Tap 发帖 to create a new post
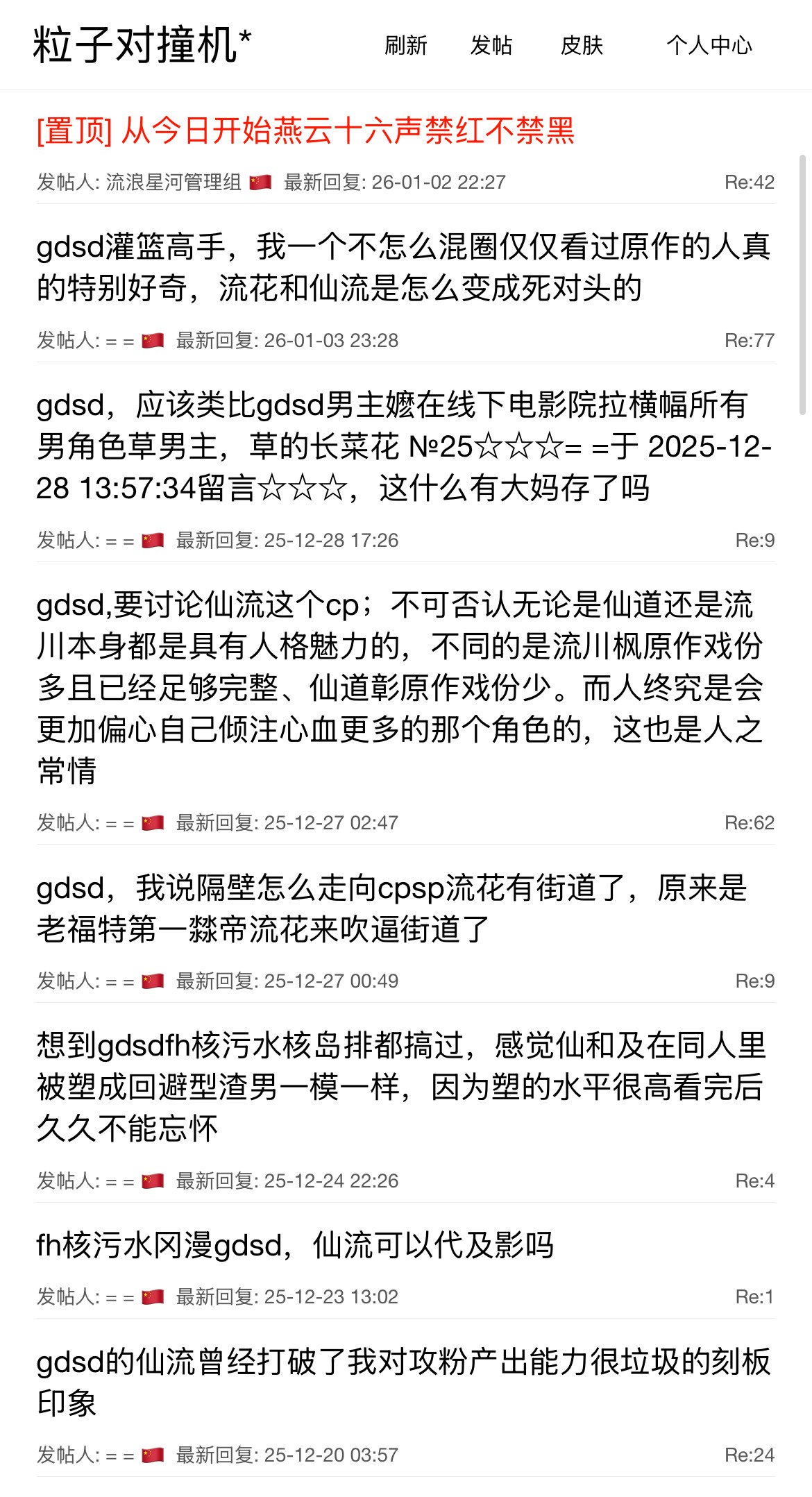 pos(491,46)
